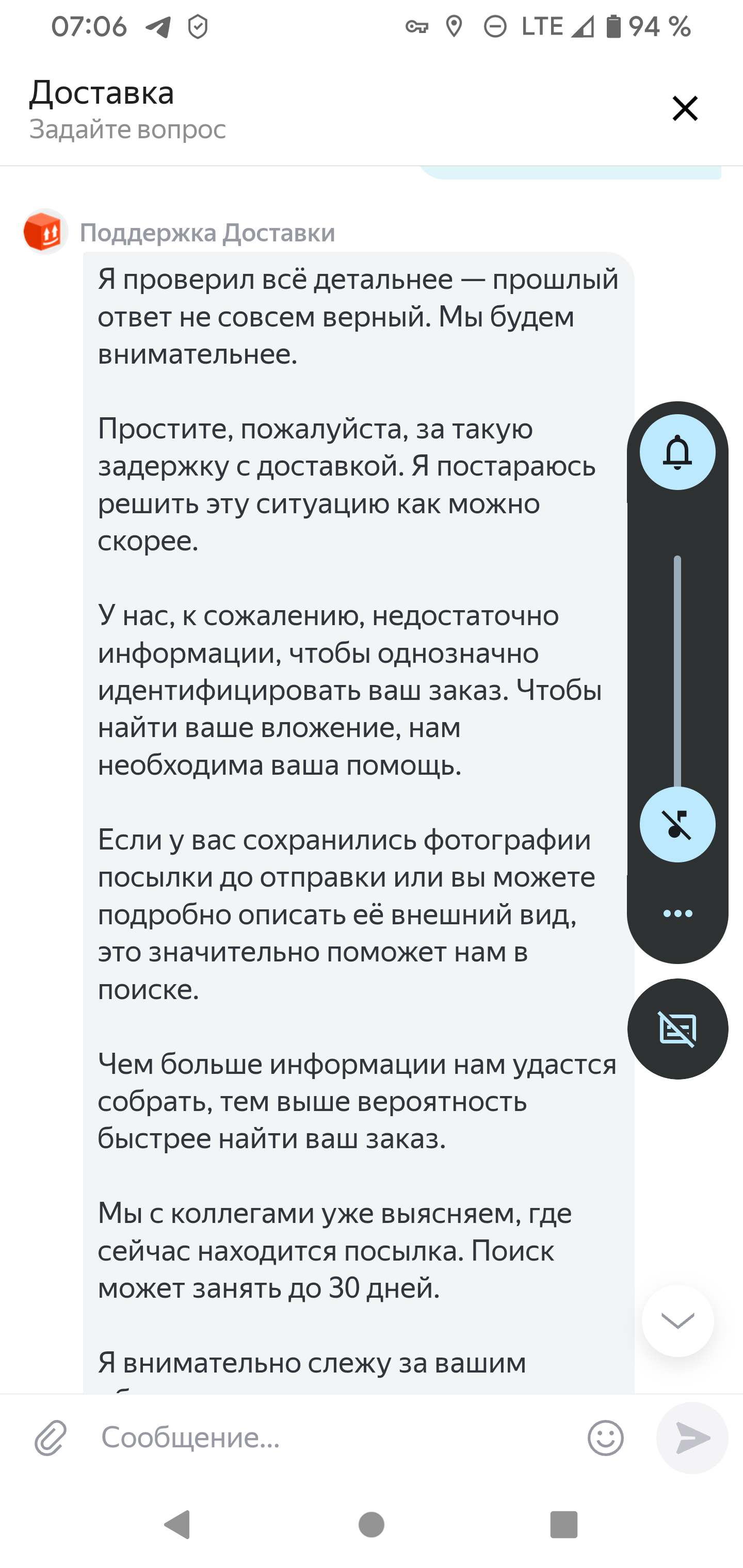The image size is (743, 1568).
Task: Focus the Сообщение… message field
Action: tap(335, 1438)
